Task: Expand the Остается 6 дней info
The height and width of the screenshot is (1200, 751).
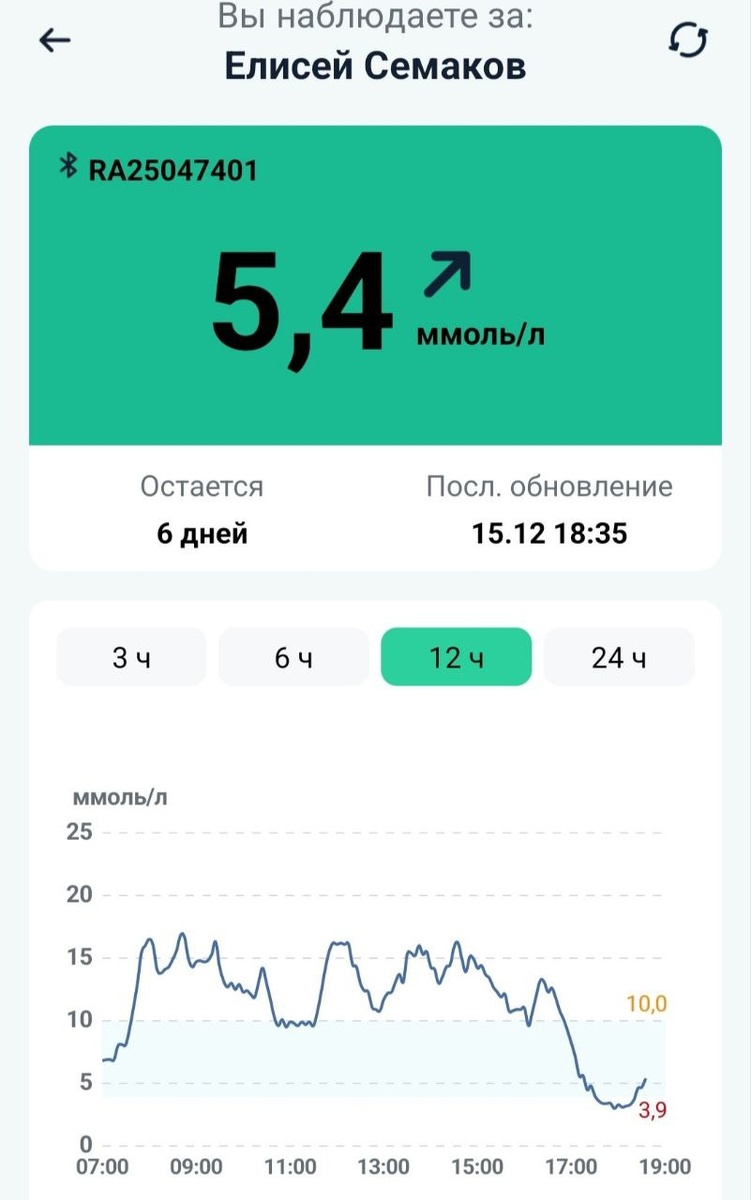Action: pyautogui.click(x=203, y=533)
